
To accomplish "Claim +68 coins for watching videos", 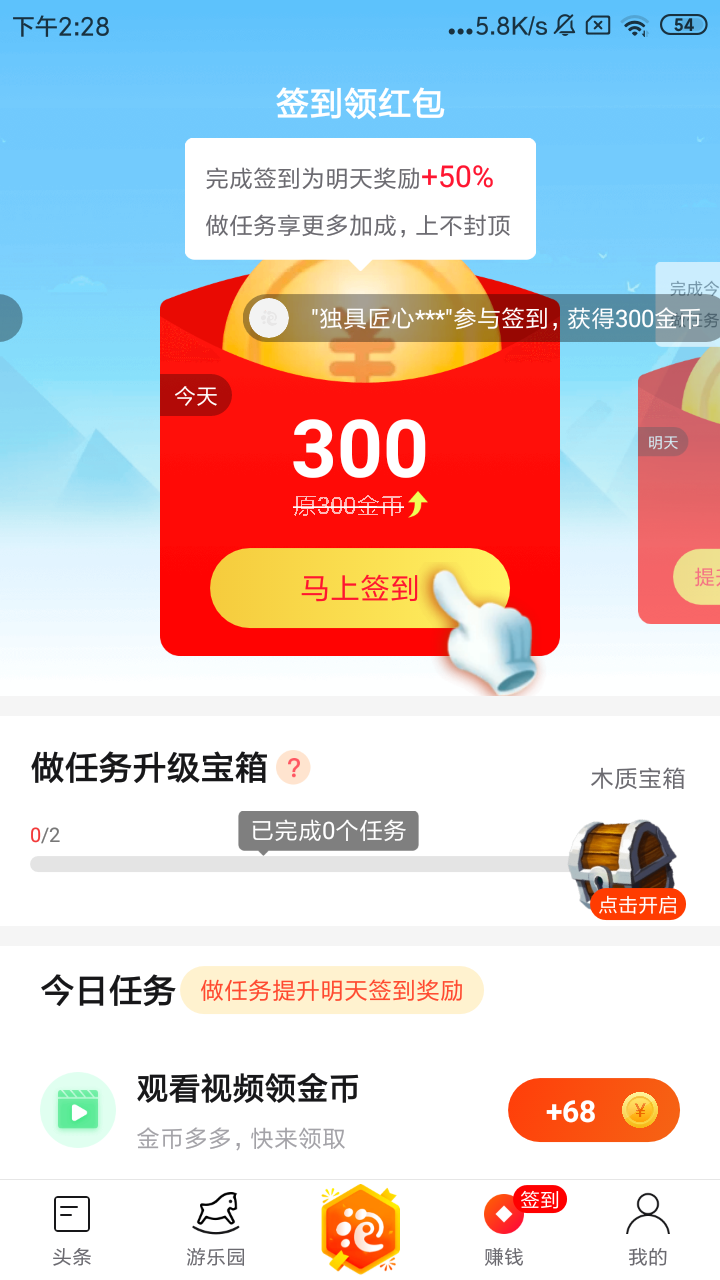I will [593, 1110].
